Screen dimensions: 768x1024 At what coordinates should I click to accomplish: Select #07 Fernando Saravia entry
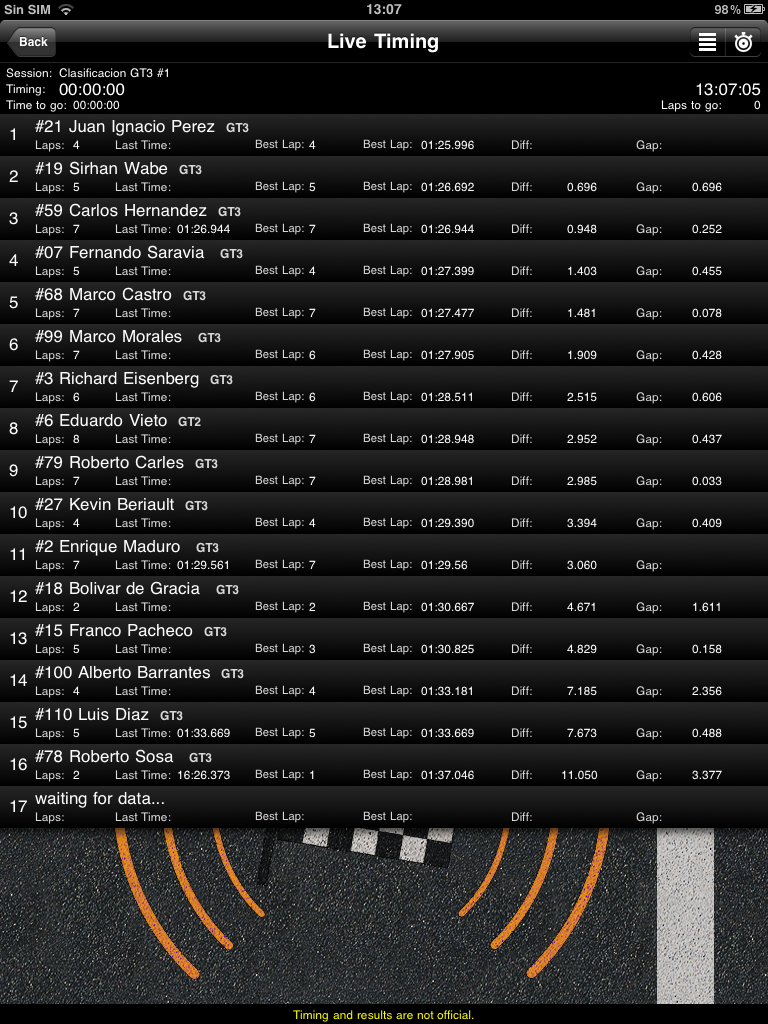tap(384, 261)
